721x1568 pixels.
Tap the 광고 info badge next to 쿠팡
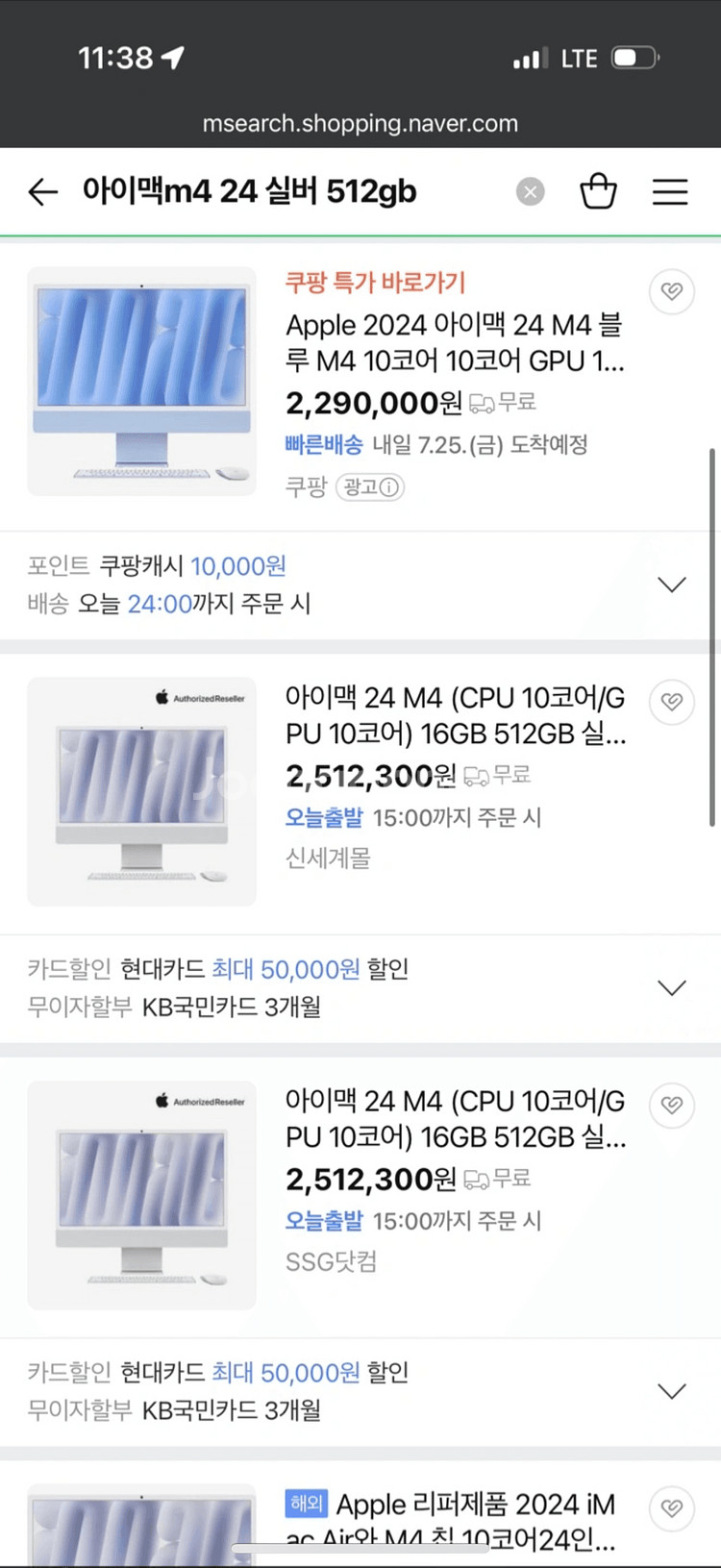point(370,487)
